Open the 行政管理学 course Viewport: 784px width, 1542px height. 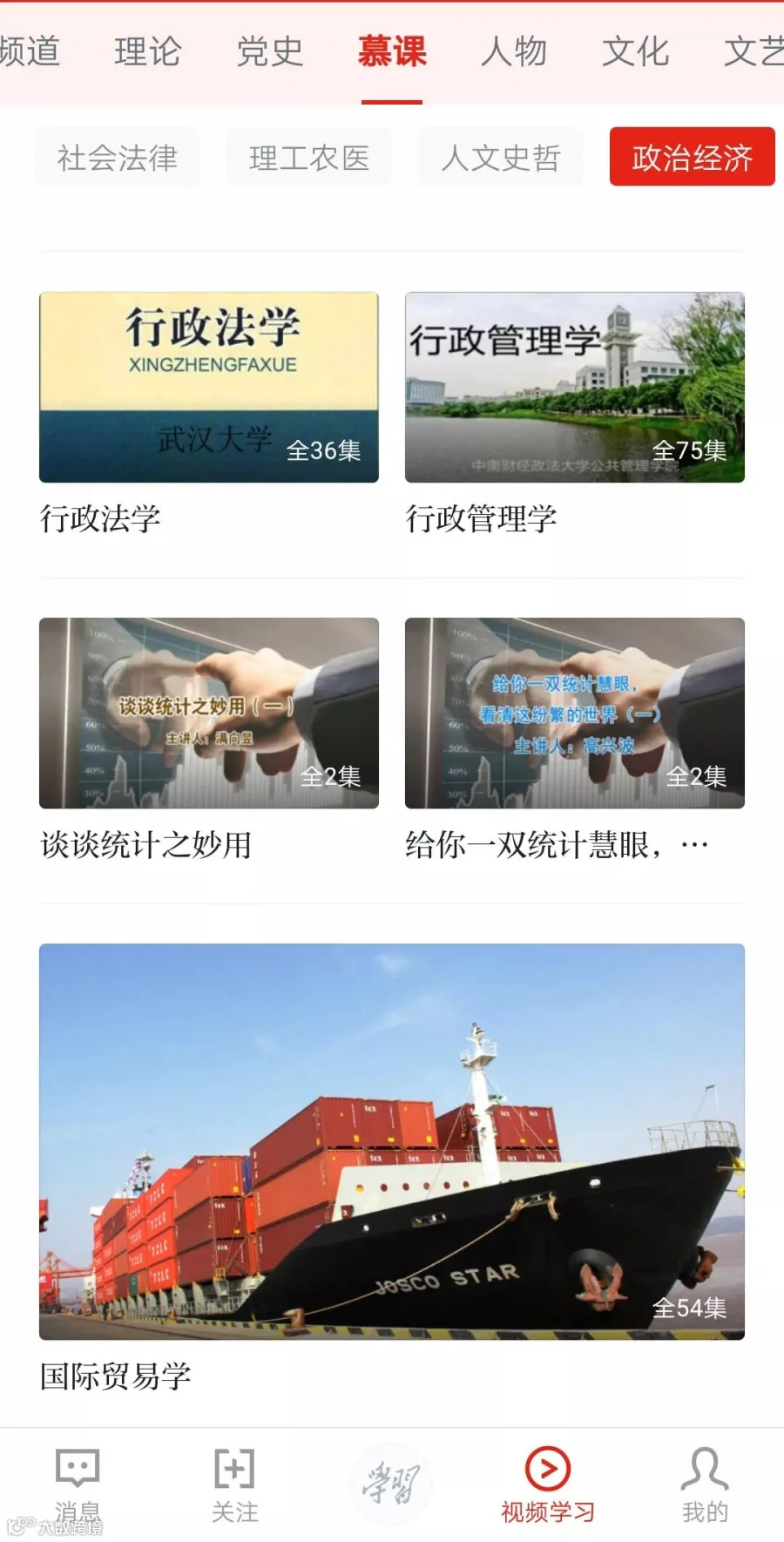[575, 388]
